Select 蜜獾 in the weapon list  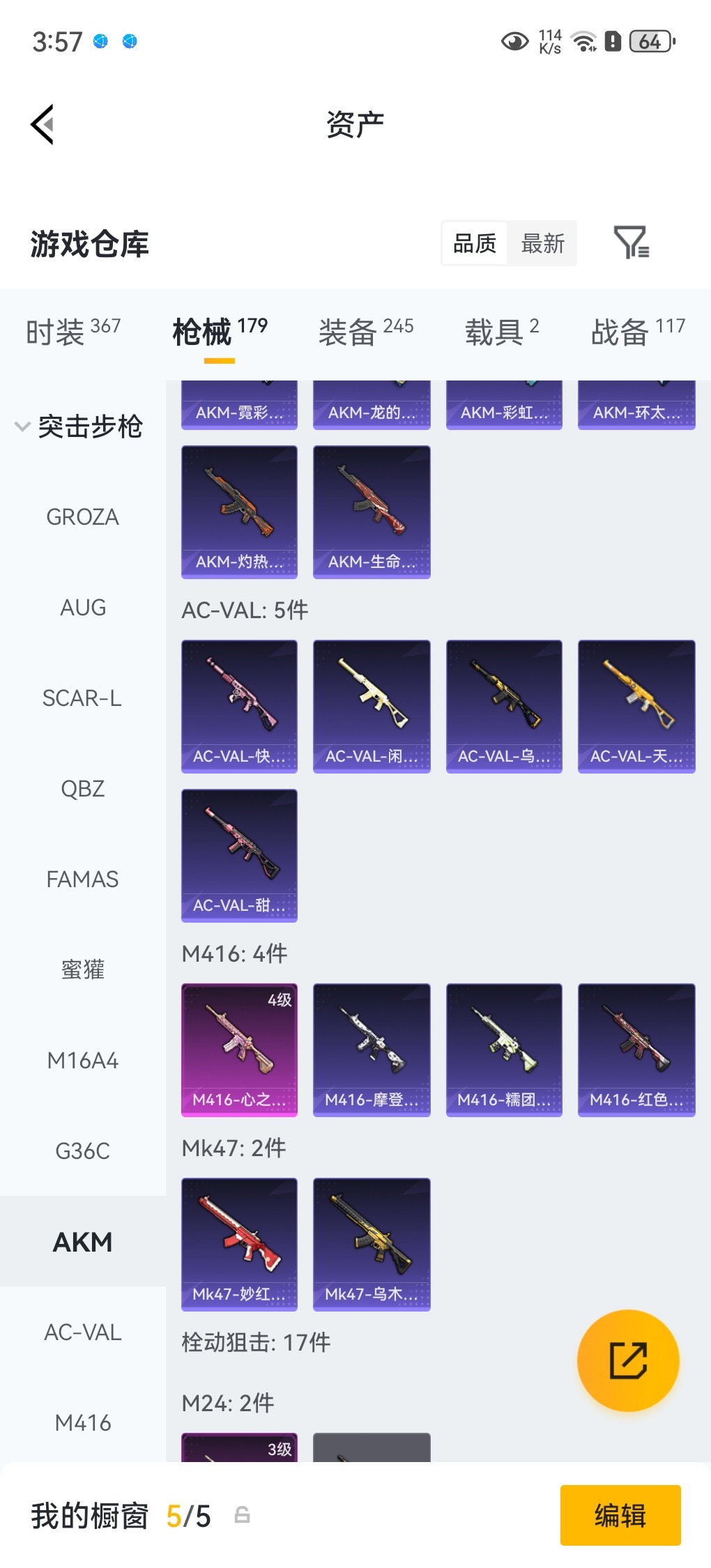pos(83,970)
